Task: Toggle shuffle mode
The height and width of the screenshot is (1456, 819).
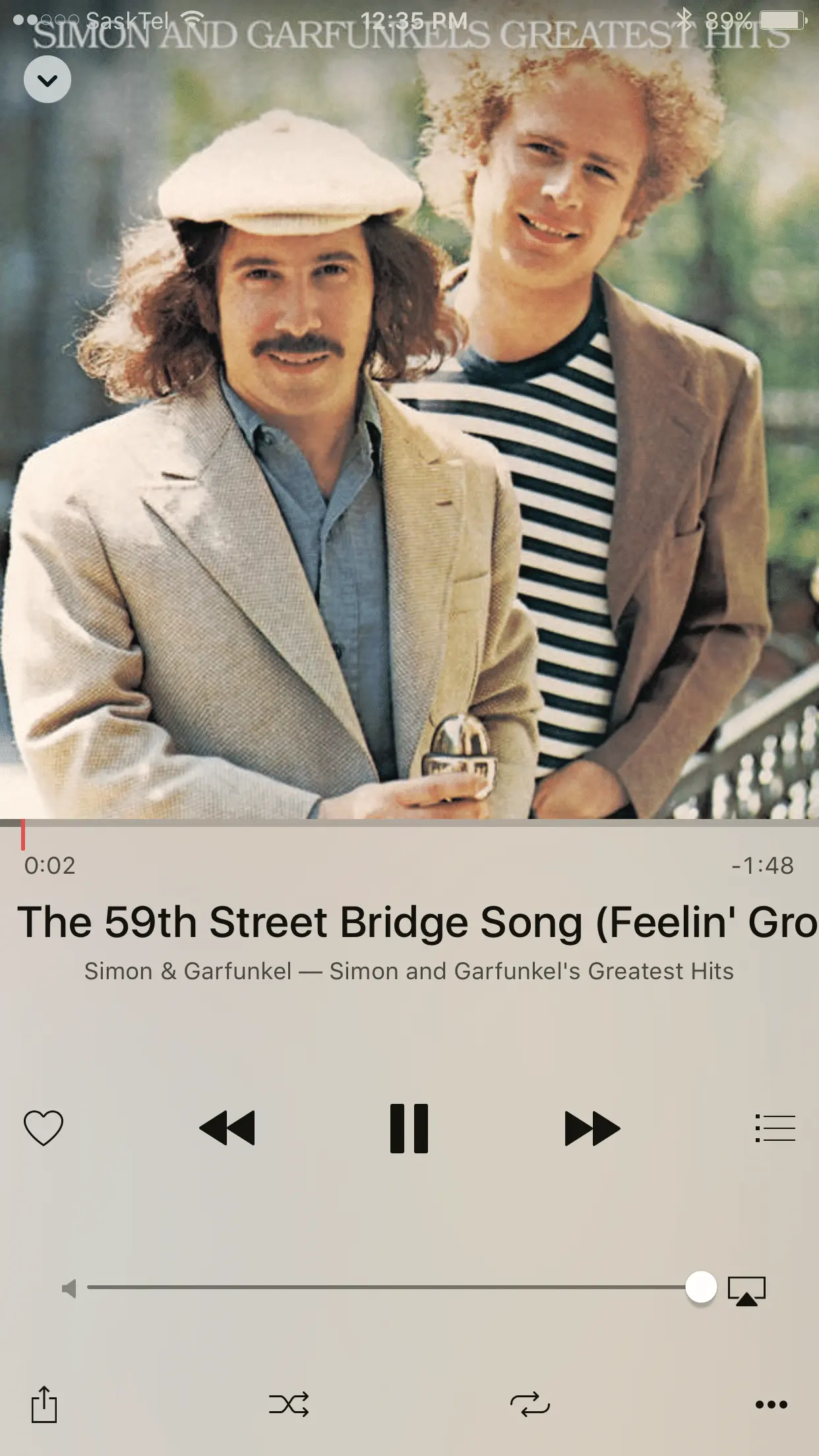Action: (x=289, y=1404)
